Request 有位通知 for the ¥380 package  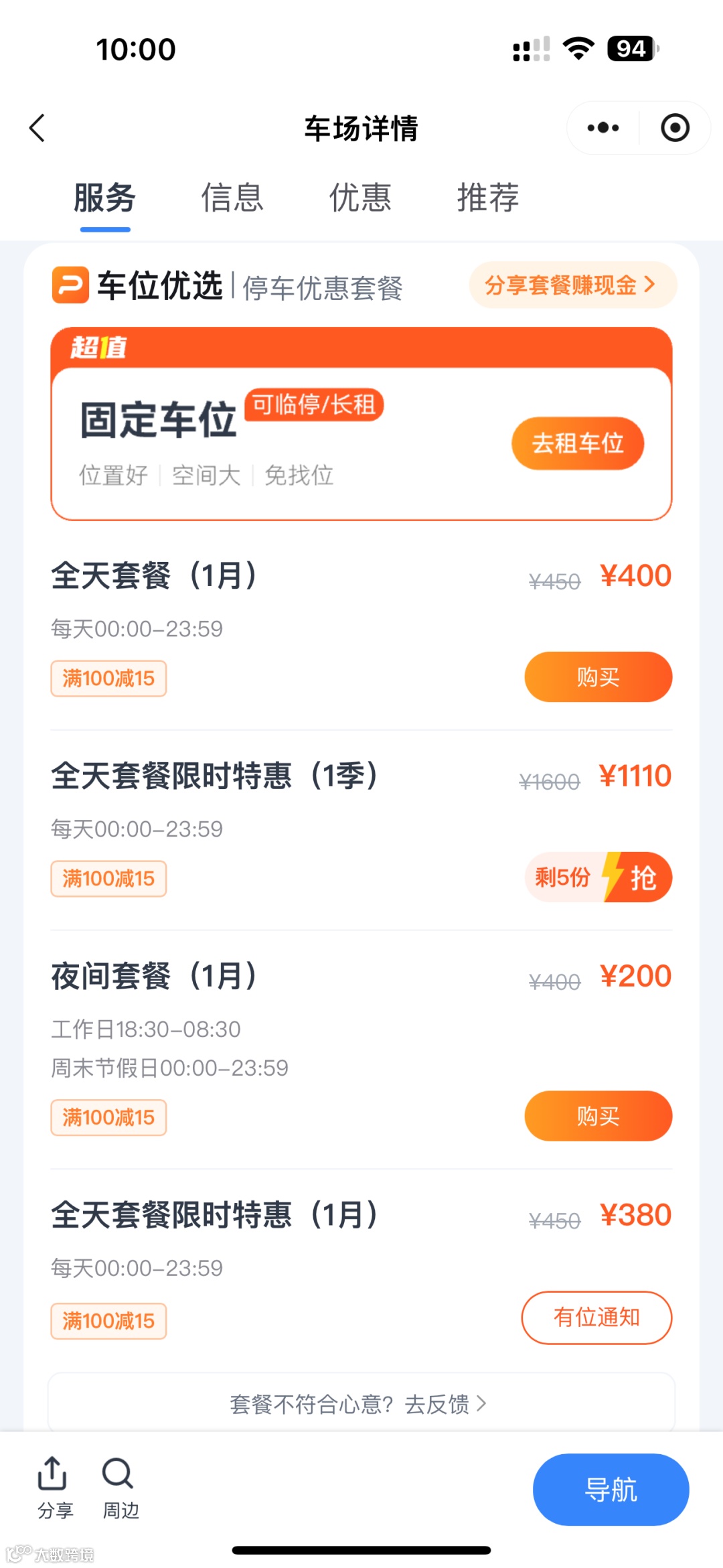(596, 1317)
